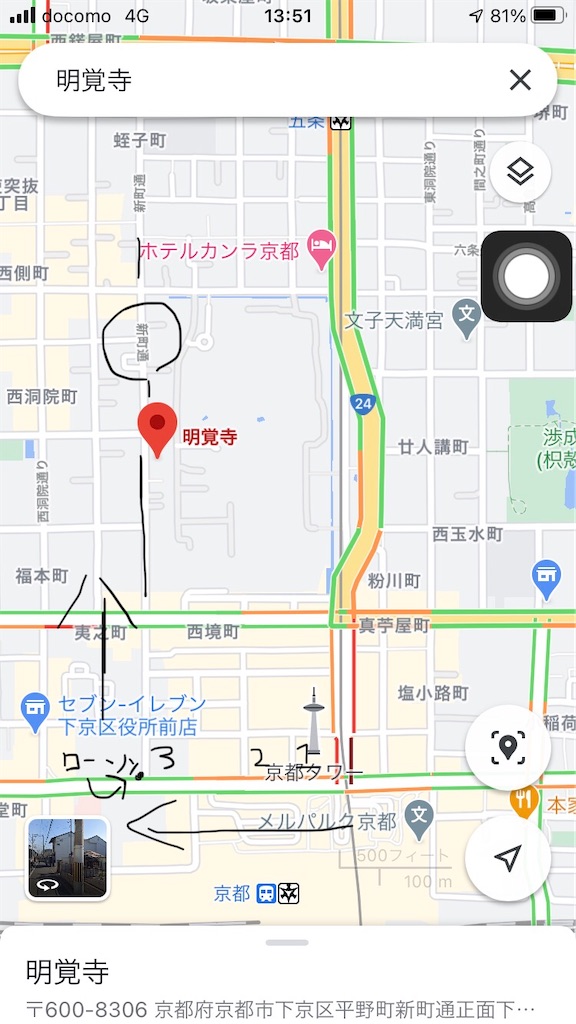Image resolution: width=576 pixels, height=1024 pixels.
Task: Clear the 明覚寺 search with the X
Action: pyautogui.click(x=520, y=80)
